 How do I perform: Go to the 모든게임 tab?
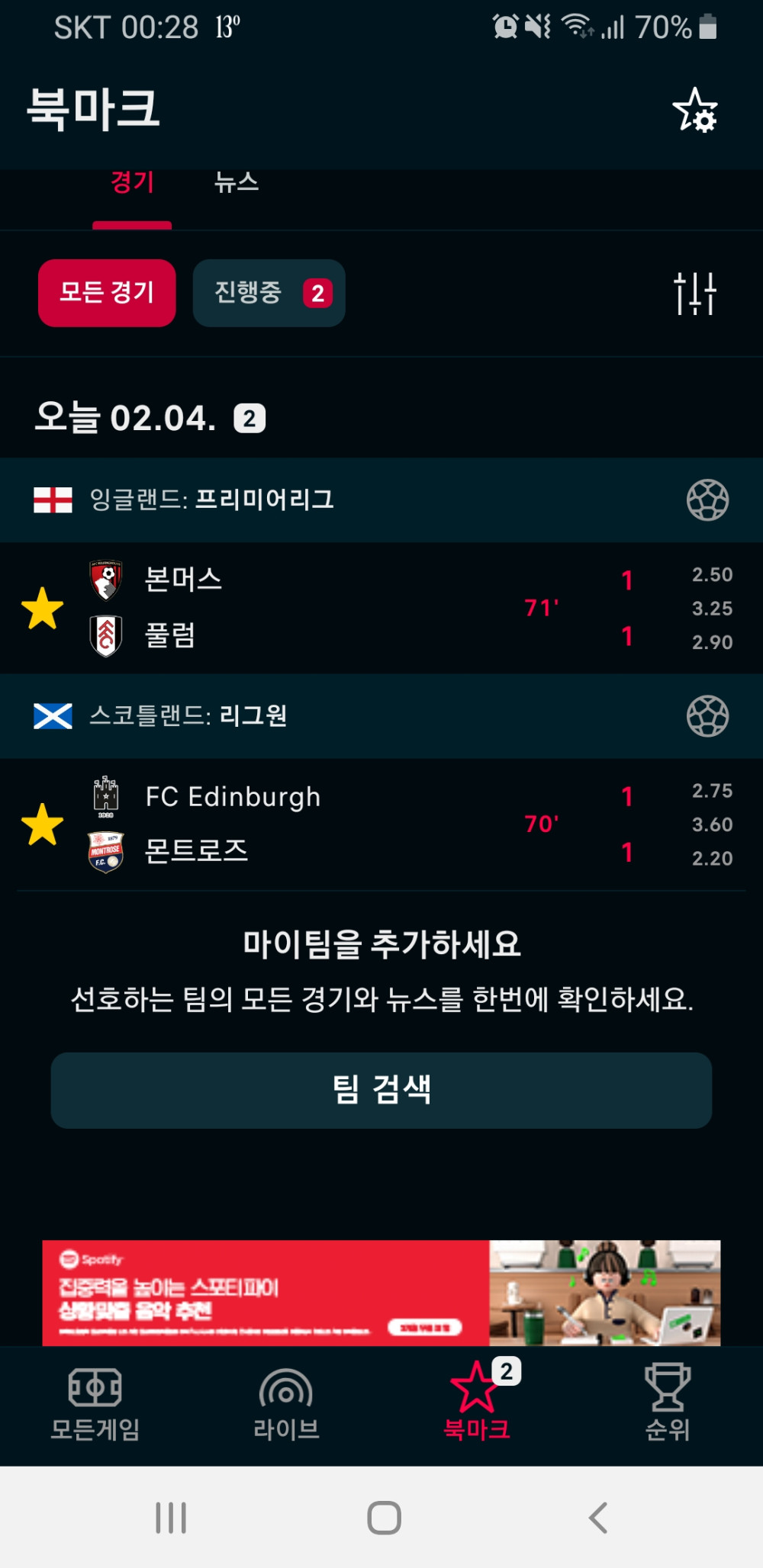(x=95, y=1405)
